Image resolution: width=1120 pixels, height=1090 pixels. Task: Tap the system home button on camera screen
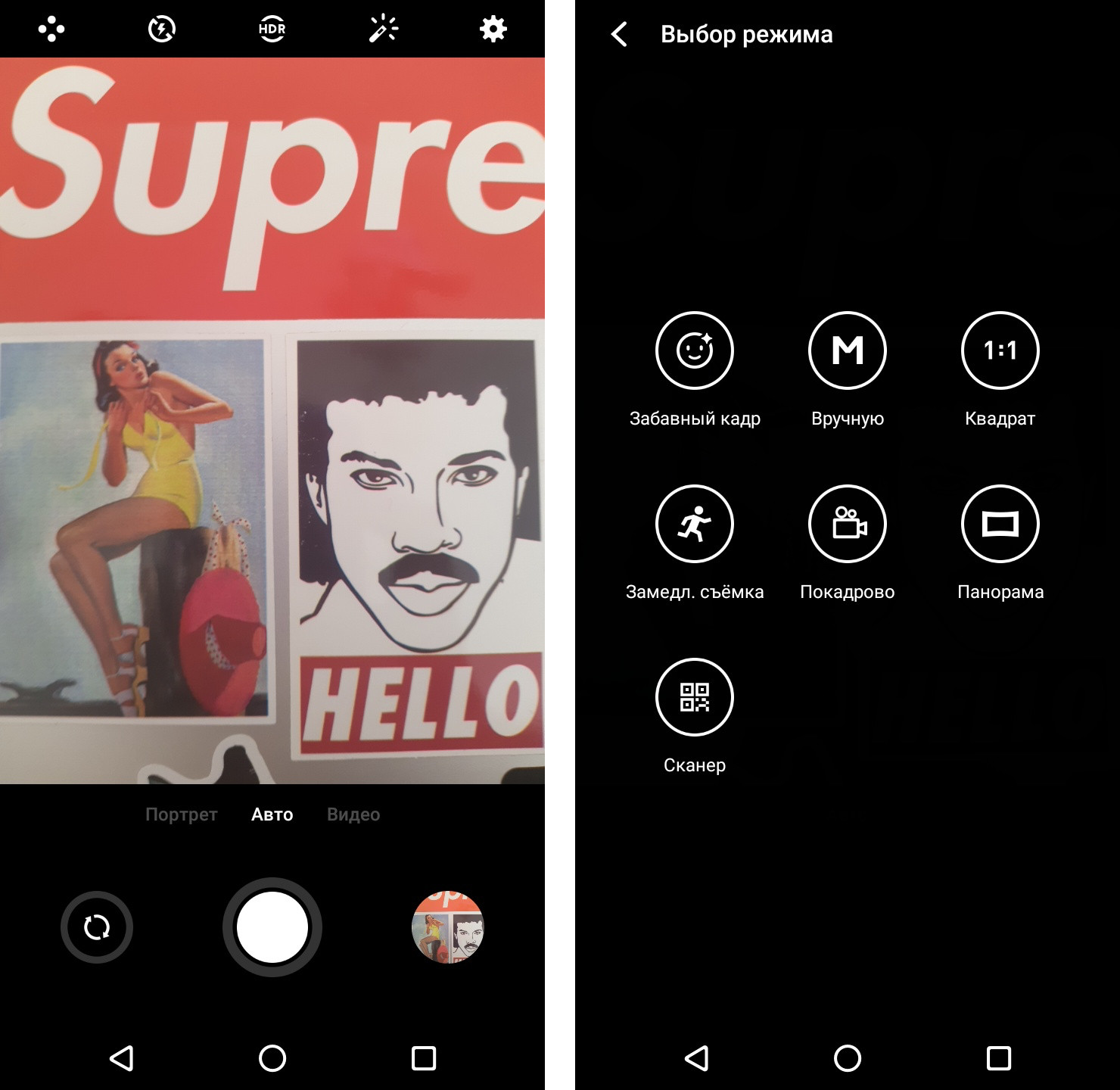pos(272,1058)
